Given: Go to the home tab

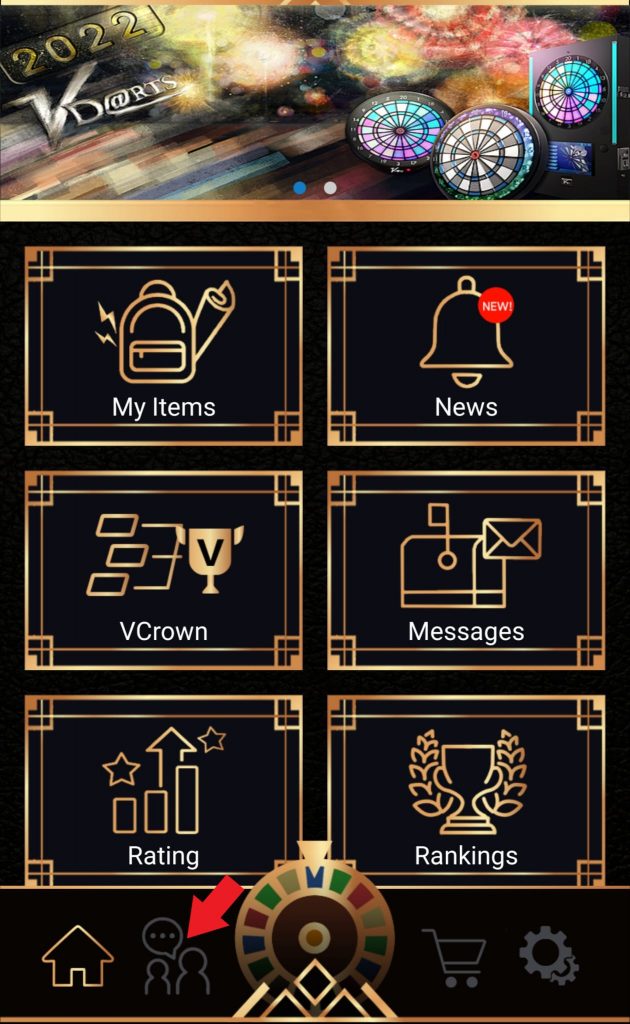Looking at the screenshot, I should coord(78,956).
